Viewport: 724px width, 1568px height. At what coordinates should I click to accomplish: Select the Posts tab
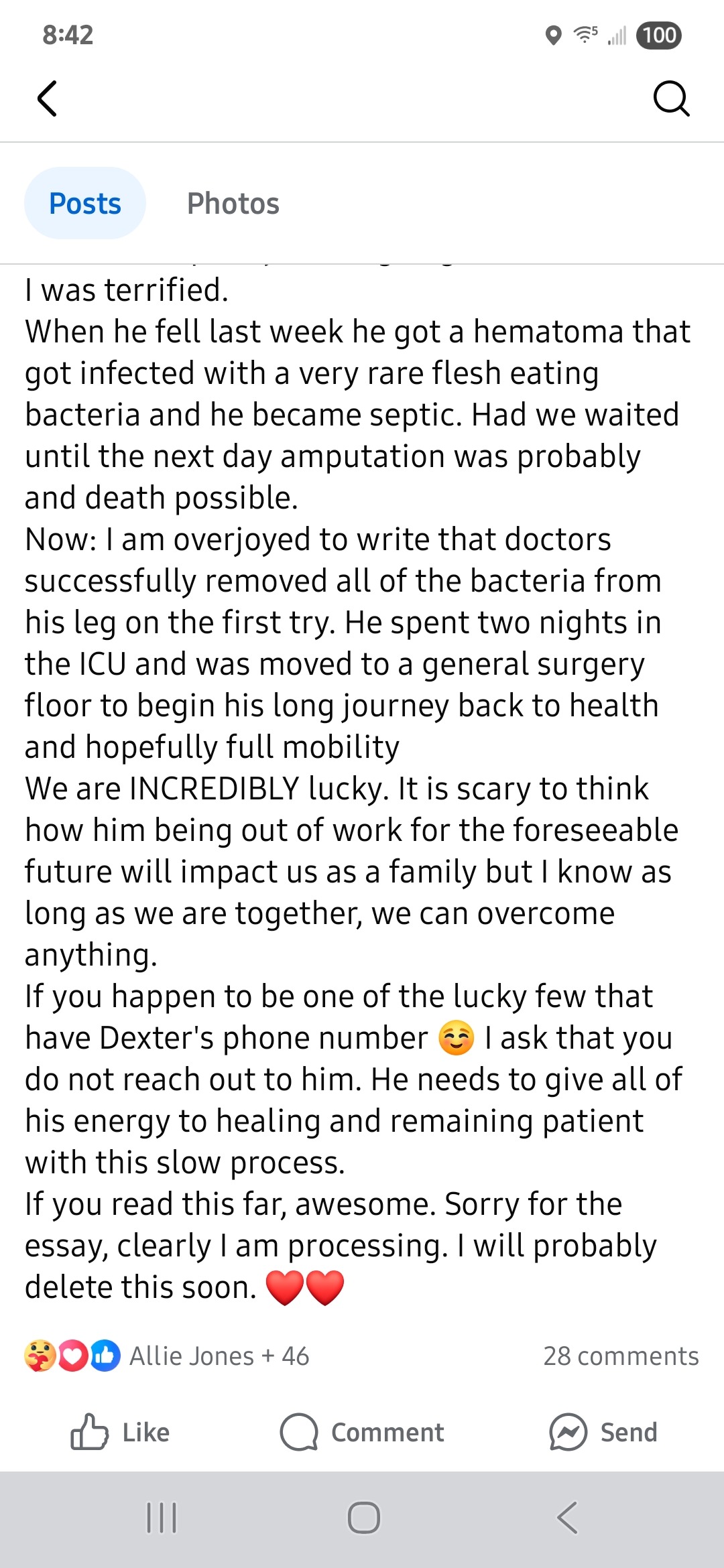click(x=85, y=204)
